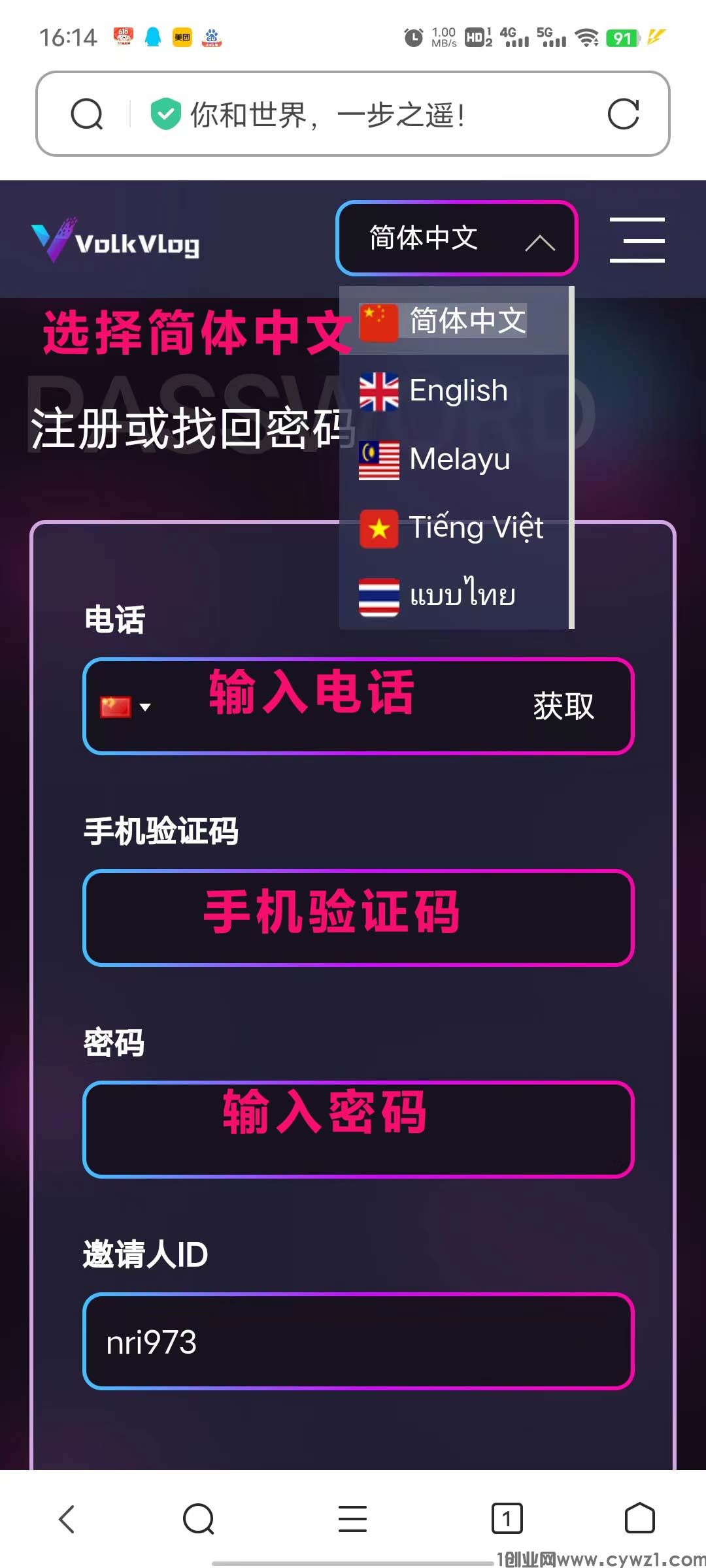Open the hamburger menu
The width and height of the screenshot is (706, 1568).
coord(637,240)
